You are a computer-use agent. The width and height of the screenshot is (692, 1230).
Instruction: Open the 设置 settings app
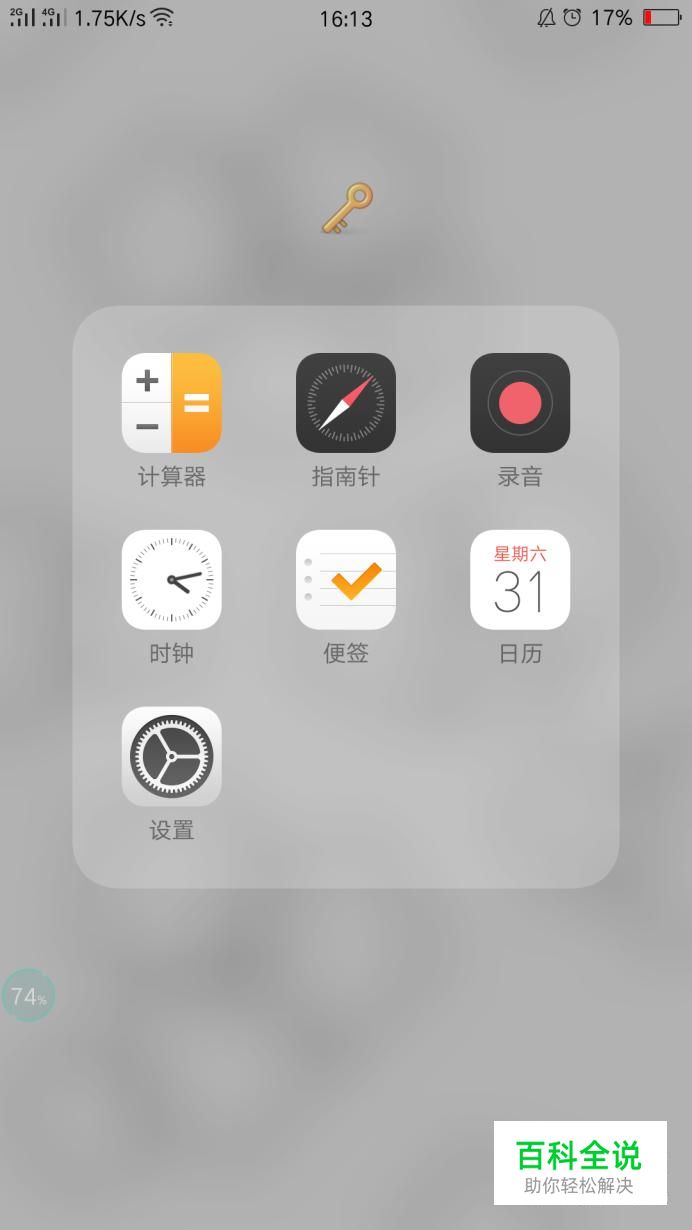[171, 757]
